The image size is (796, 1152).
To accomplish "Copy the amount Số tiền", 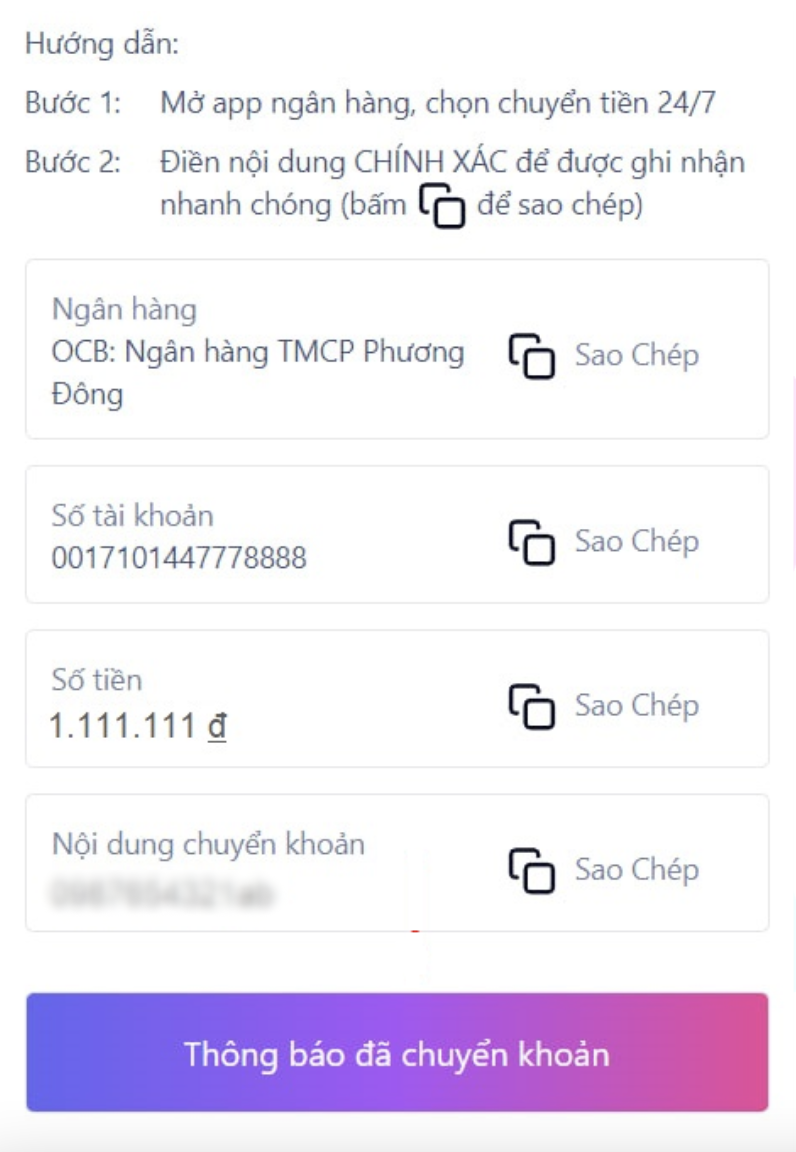I will 603,706.
